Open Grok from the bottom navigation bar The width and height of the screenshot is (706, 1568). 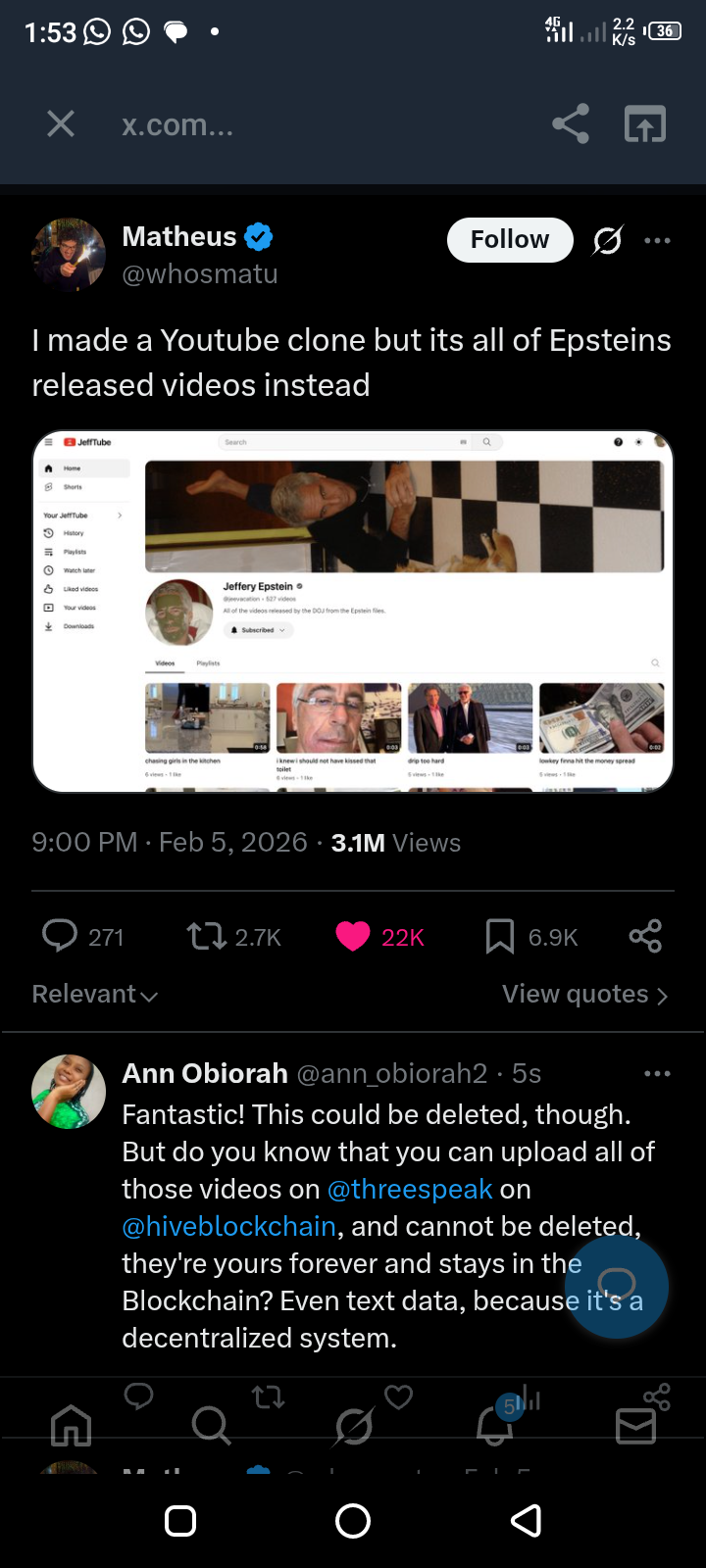point(353,1427)
